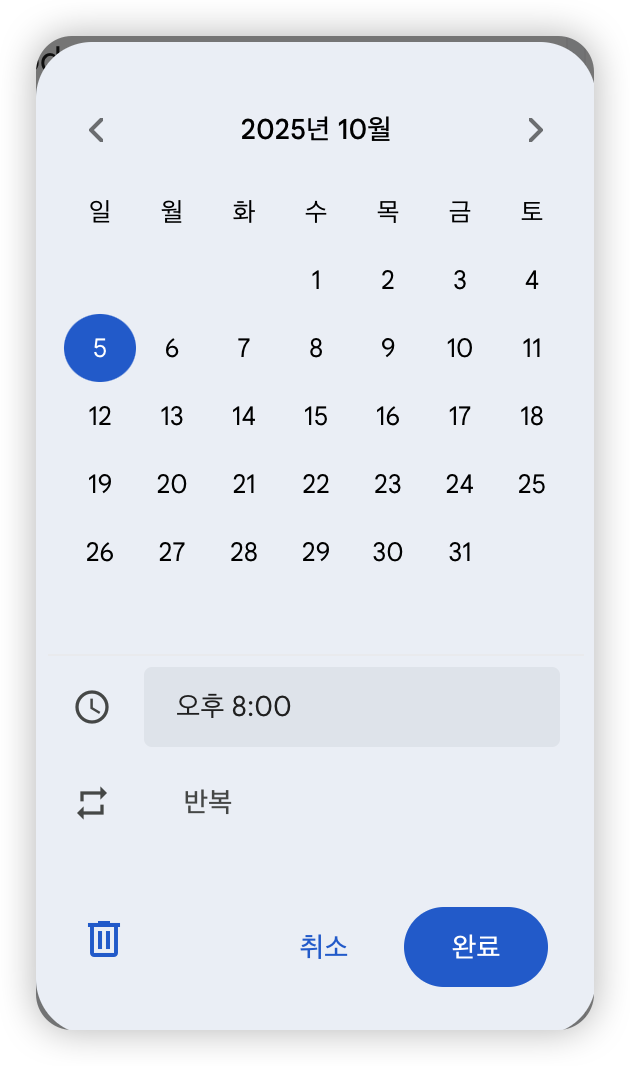Select October 1 on the calendar

(x=316, y=281)
